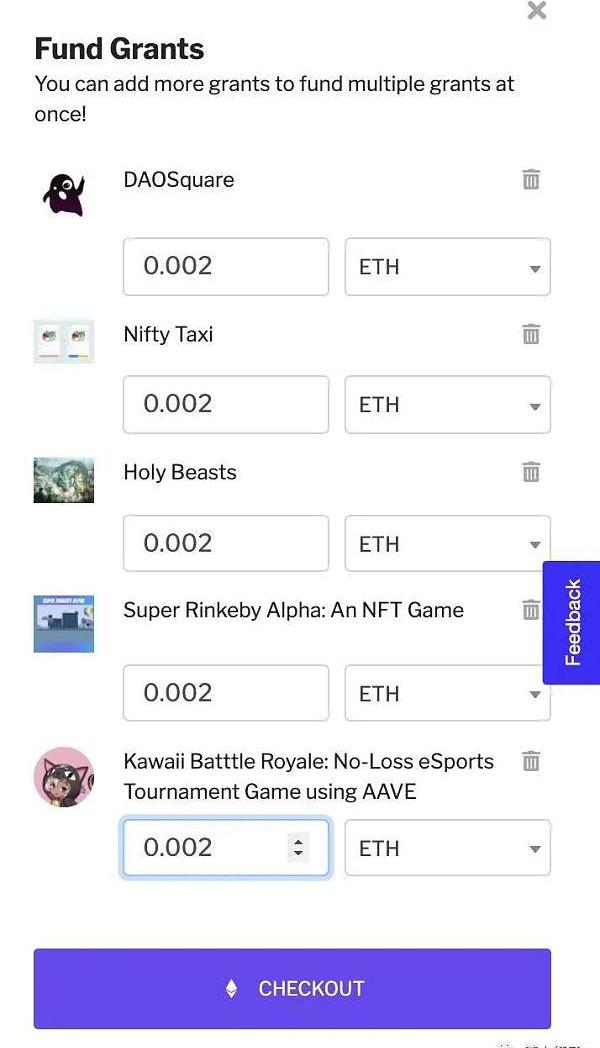Choose token for Kawaii Batttle Royale
The height and width of the screenshot is (1048, 600).
(x=448, y=847)
